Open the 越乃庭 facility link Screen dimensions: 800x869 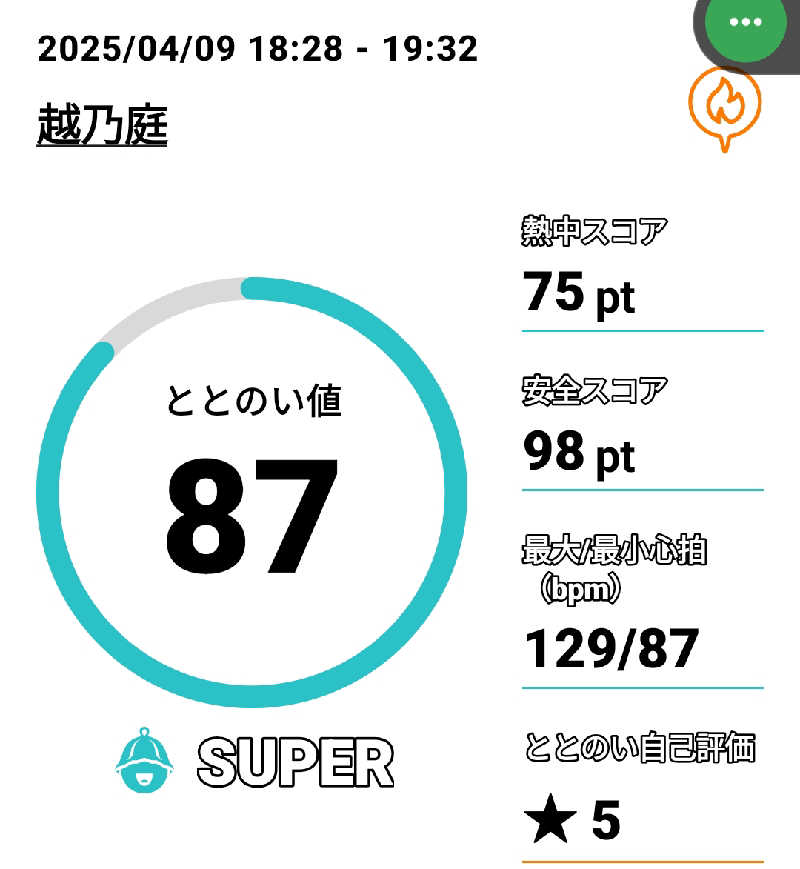click(x=101, y=127)
